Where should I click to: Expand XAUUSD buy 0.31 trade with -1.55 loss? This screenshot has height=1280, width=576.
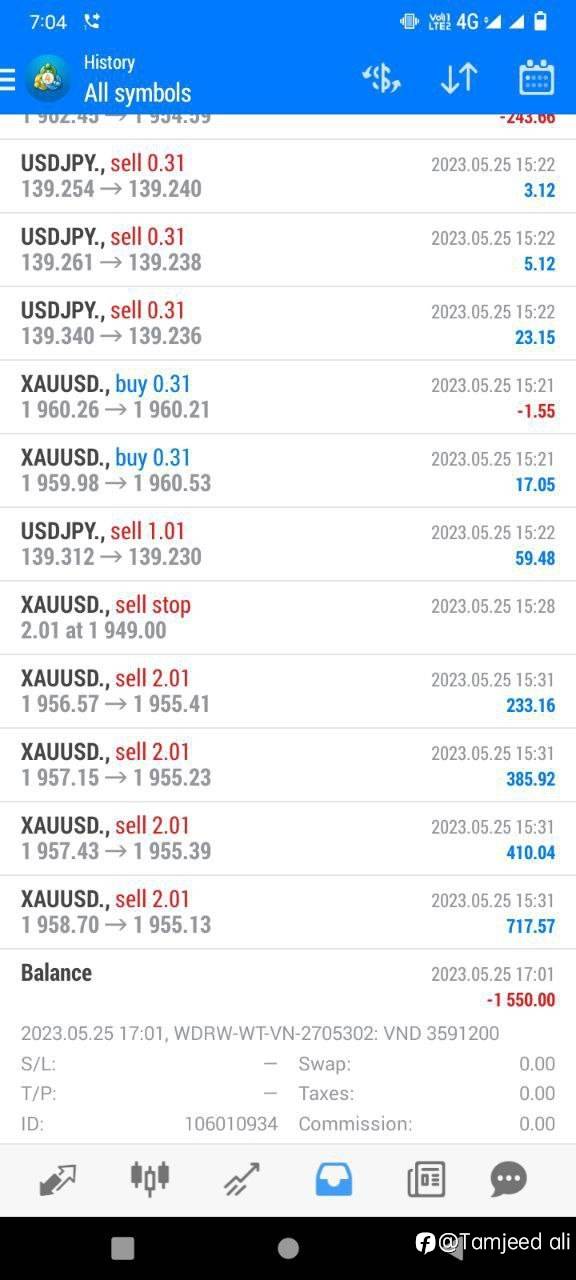point(288,397)
